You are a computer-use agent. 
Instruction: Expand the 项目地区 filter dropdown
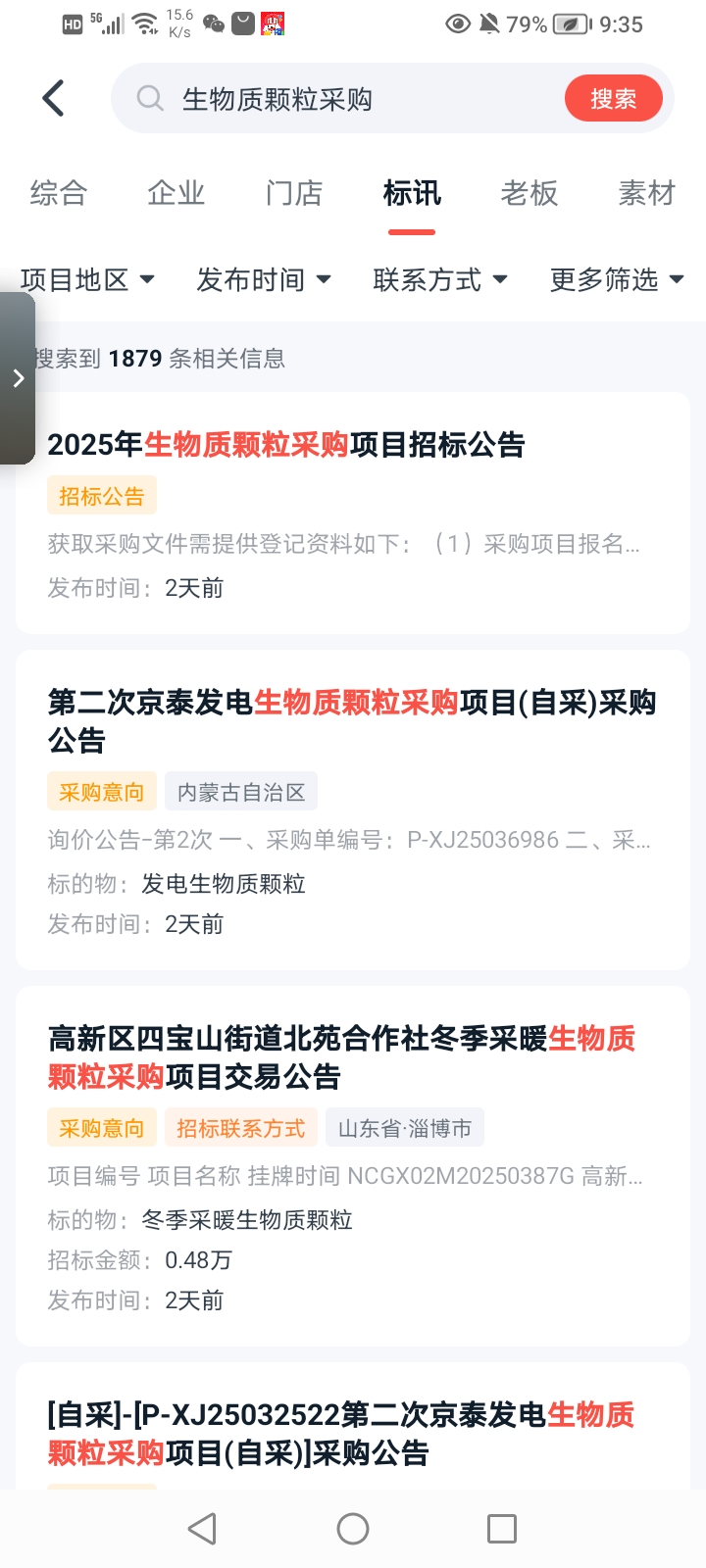pyautogui.click(x=88, y=280)
